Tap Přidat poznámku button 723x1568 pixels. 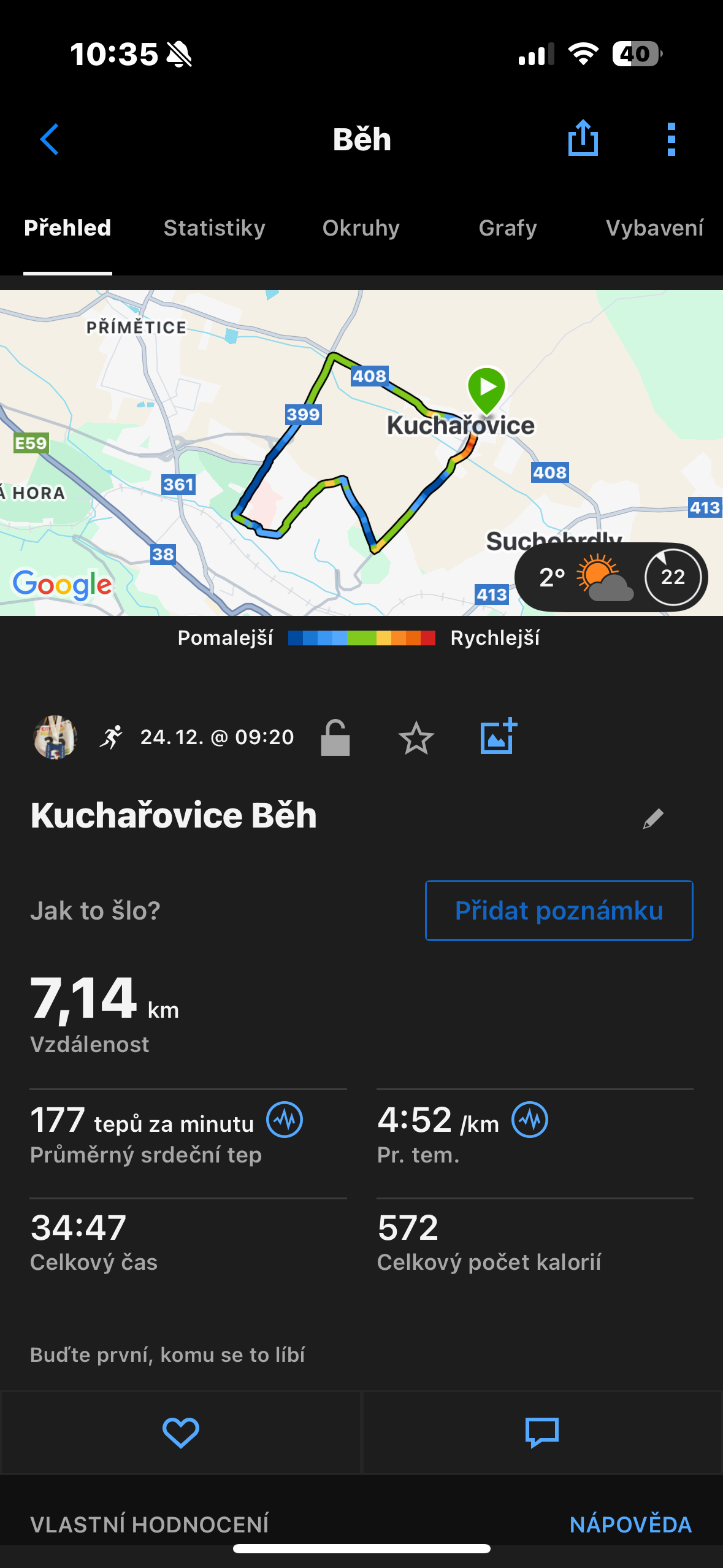click(x=559, y=910)
